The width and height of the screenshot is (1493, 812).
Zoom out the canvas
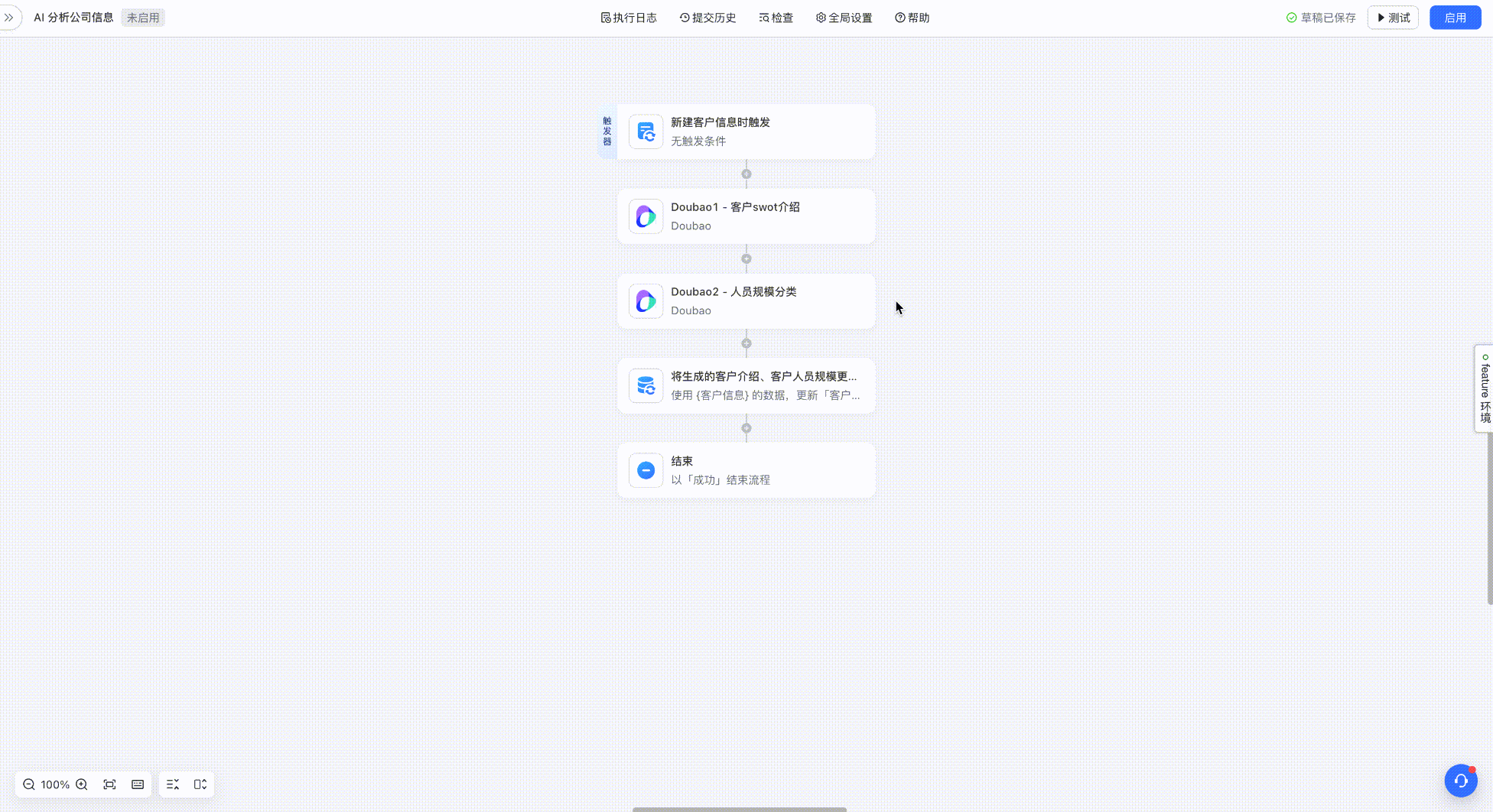(29, 784)
